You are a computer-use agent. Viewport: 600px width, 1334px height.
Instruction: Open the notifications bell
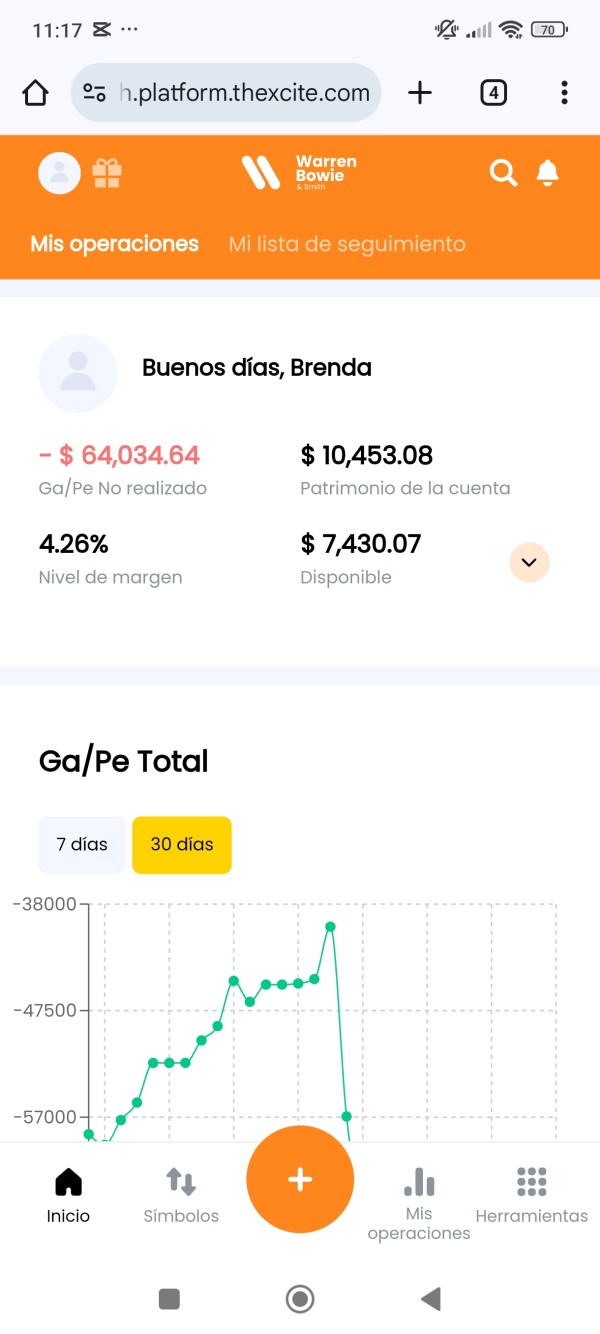pyautogui.click(x=547, y=174)
